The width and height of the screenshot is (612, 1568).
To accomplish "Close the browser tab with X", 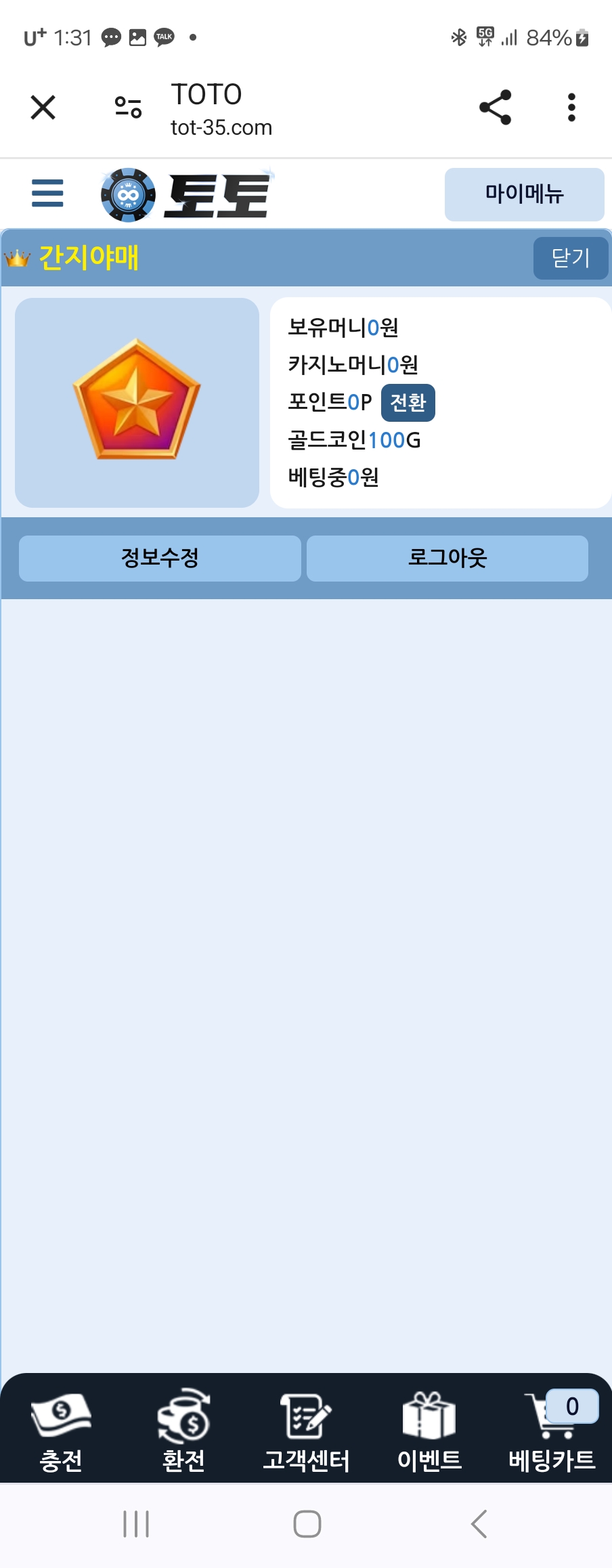I will (43, 107).
